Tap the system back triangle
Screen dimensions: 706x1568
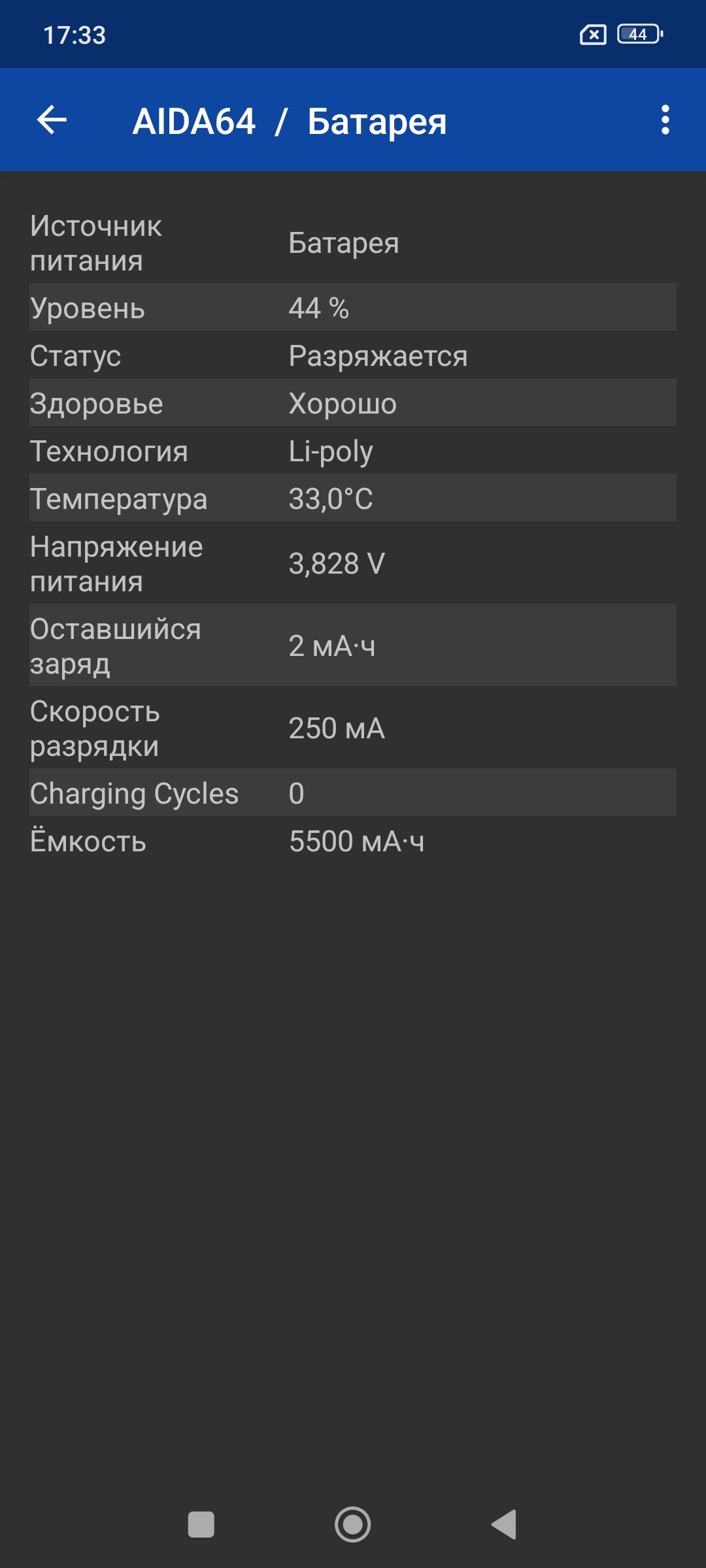click(x=505, y=1525)
